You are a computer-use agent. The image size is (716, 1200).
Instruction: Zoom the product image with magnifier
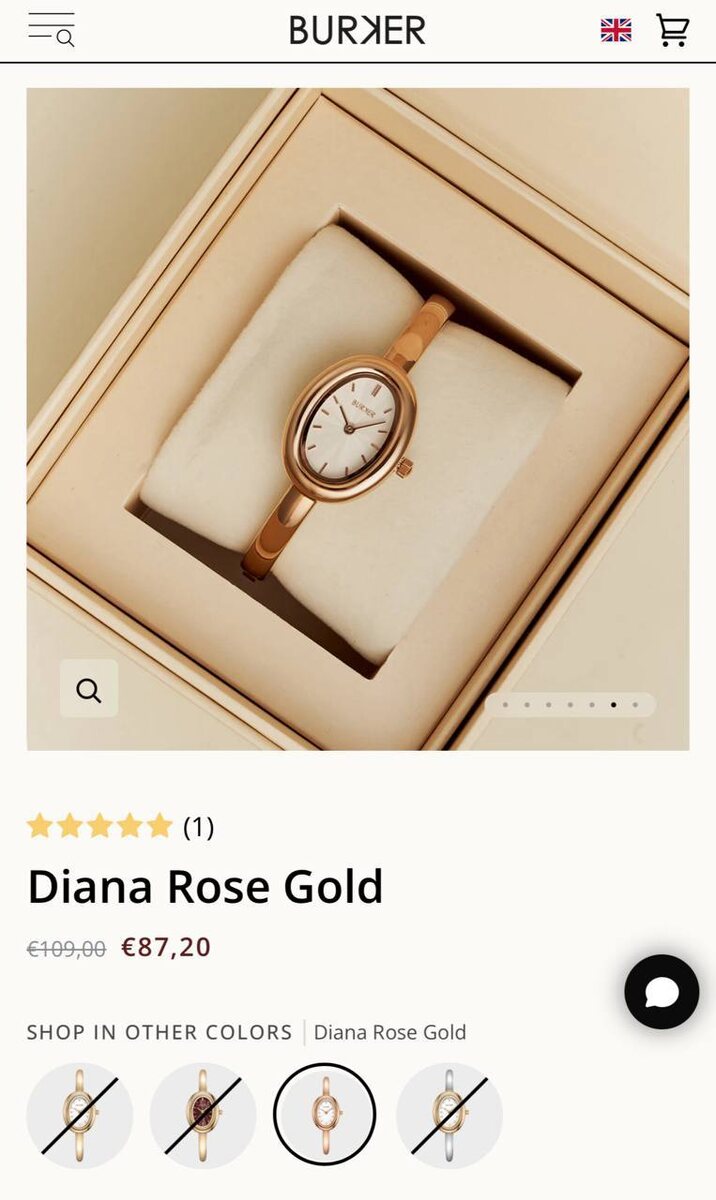pyautogui.click(x=89, y=689)
